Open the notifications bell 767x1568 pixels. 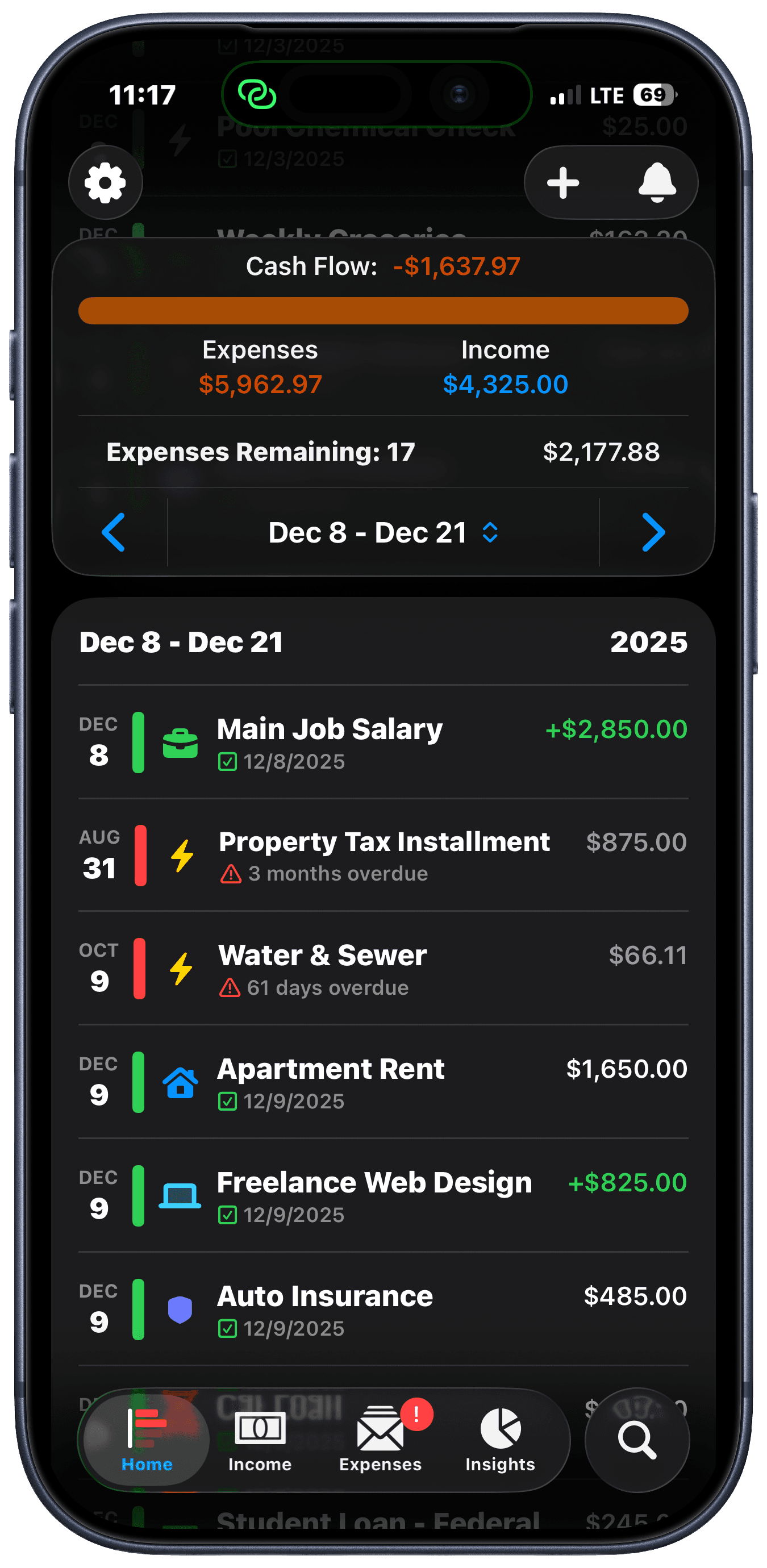[657, 182]
